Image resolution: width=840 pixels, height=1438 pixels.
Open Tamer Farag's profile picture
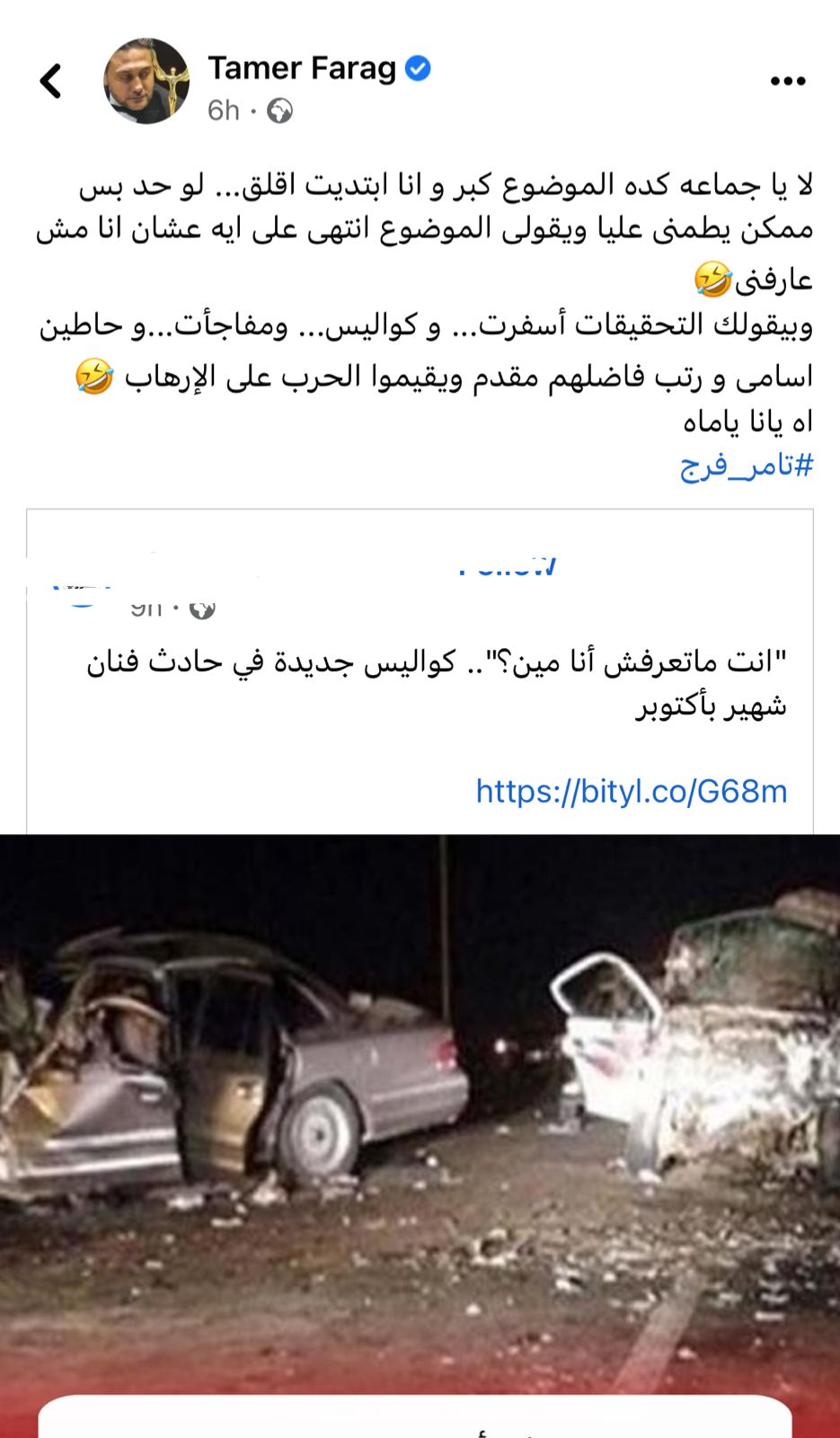coord(146,81)
